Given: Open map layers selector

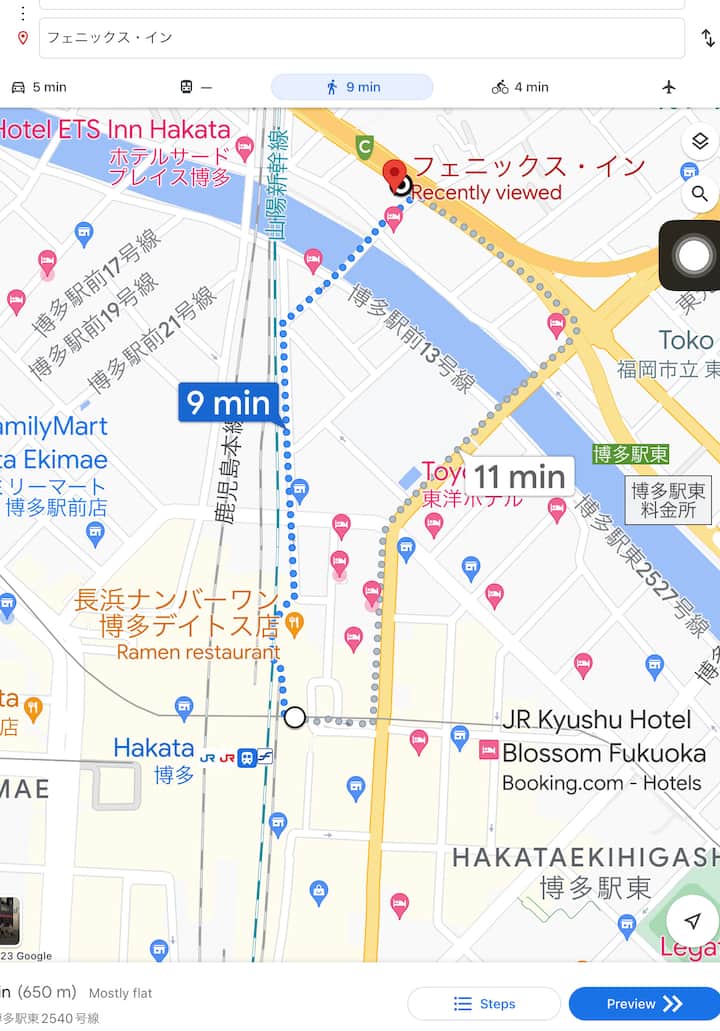Looking at the screenshot, I should pos(700,142).
